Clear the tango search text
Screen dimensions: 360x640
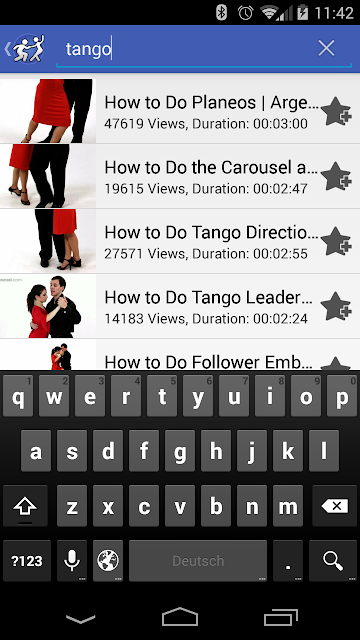327,48
